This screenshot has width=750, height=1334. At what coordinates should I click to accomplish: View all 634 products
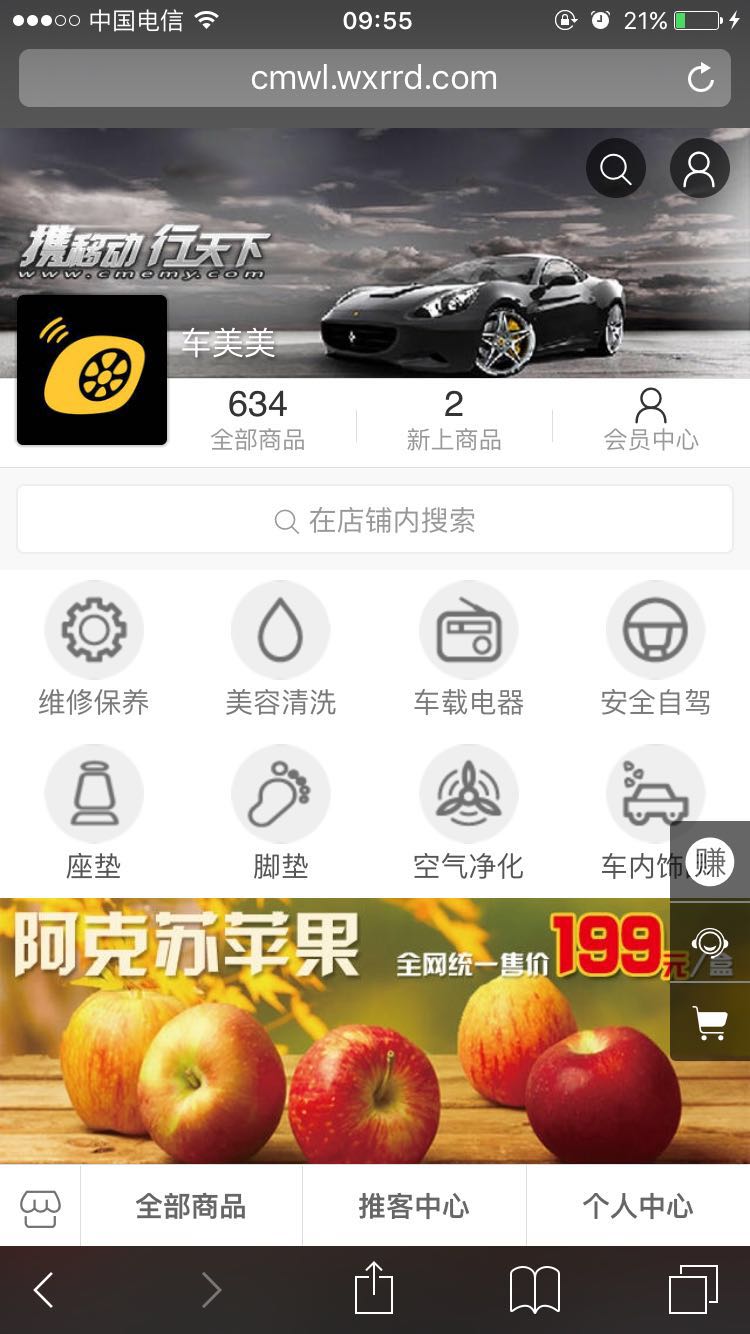pyautogui.click(x=257, y=419)
